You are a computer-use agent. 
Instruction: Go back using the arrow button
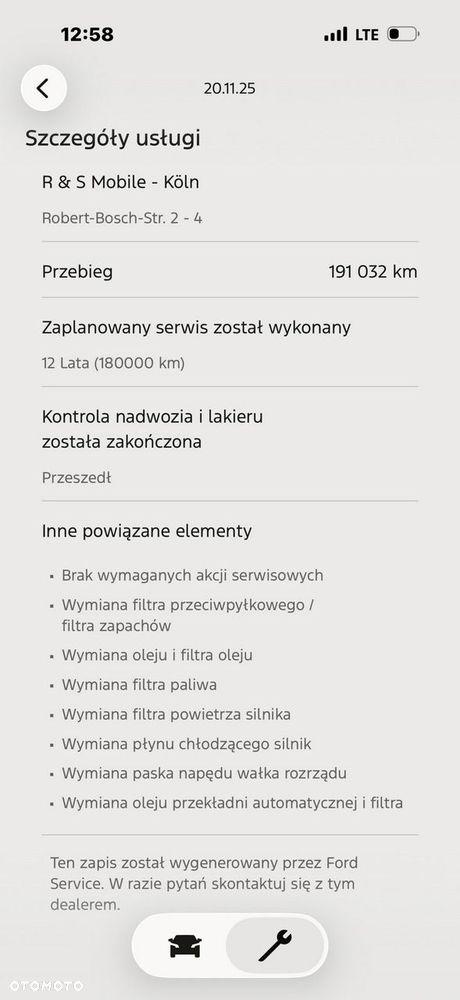[43, 88]
